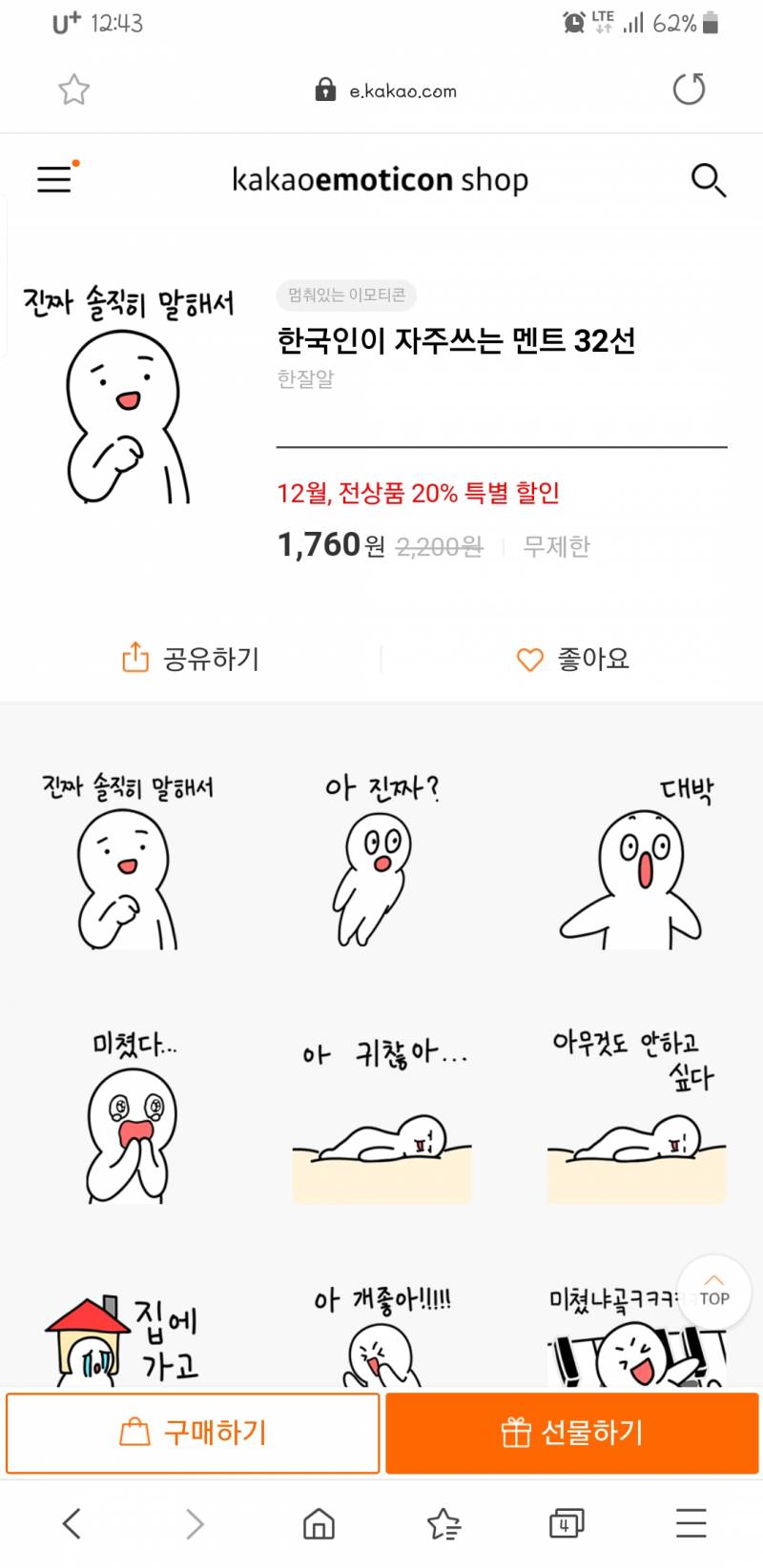Open browser tabs showing count 4
This screenshot has width=763, height=1568.
[566, 1523]
